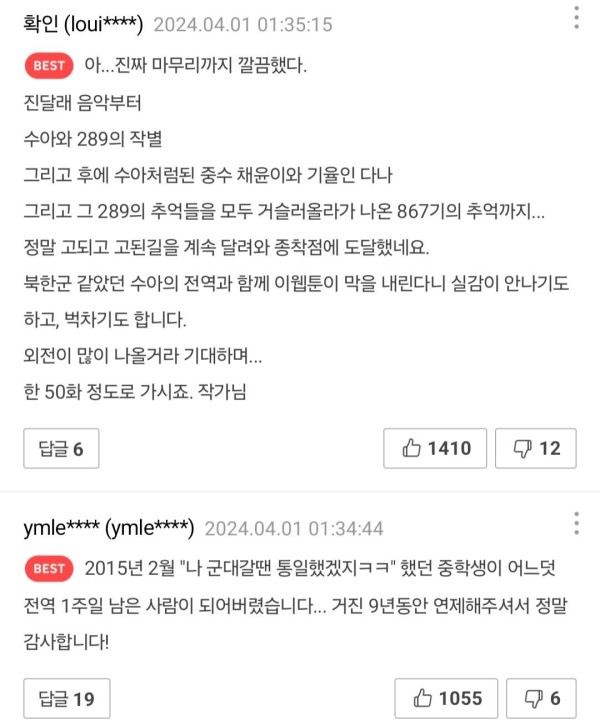Open overflow menu on ymle**** comment

coord(577,523)
